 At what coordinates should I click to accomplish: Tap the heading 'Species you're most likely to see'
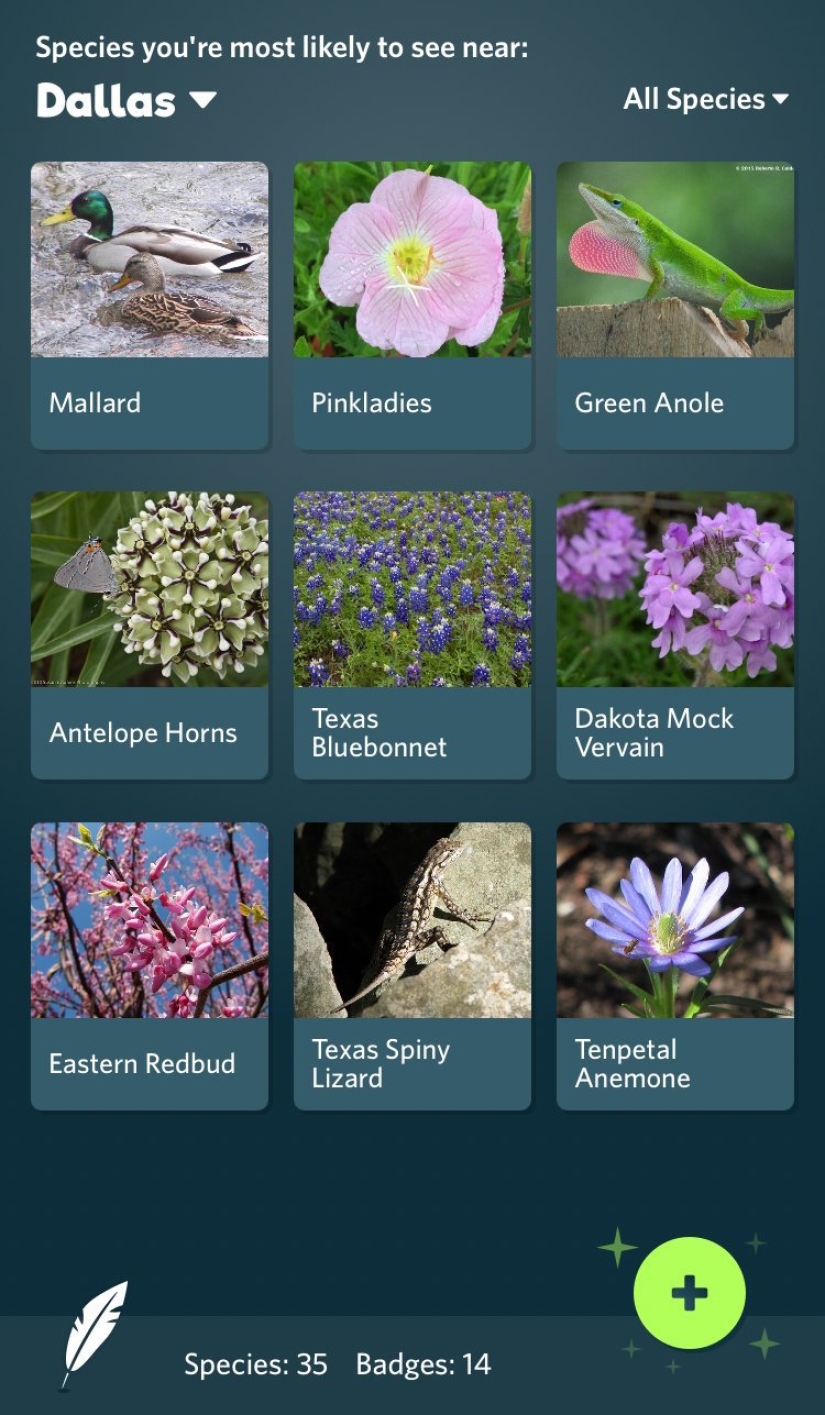coord(280,47)
